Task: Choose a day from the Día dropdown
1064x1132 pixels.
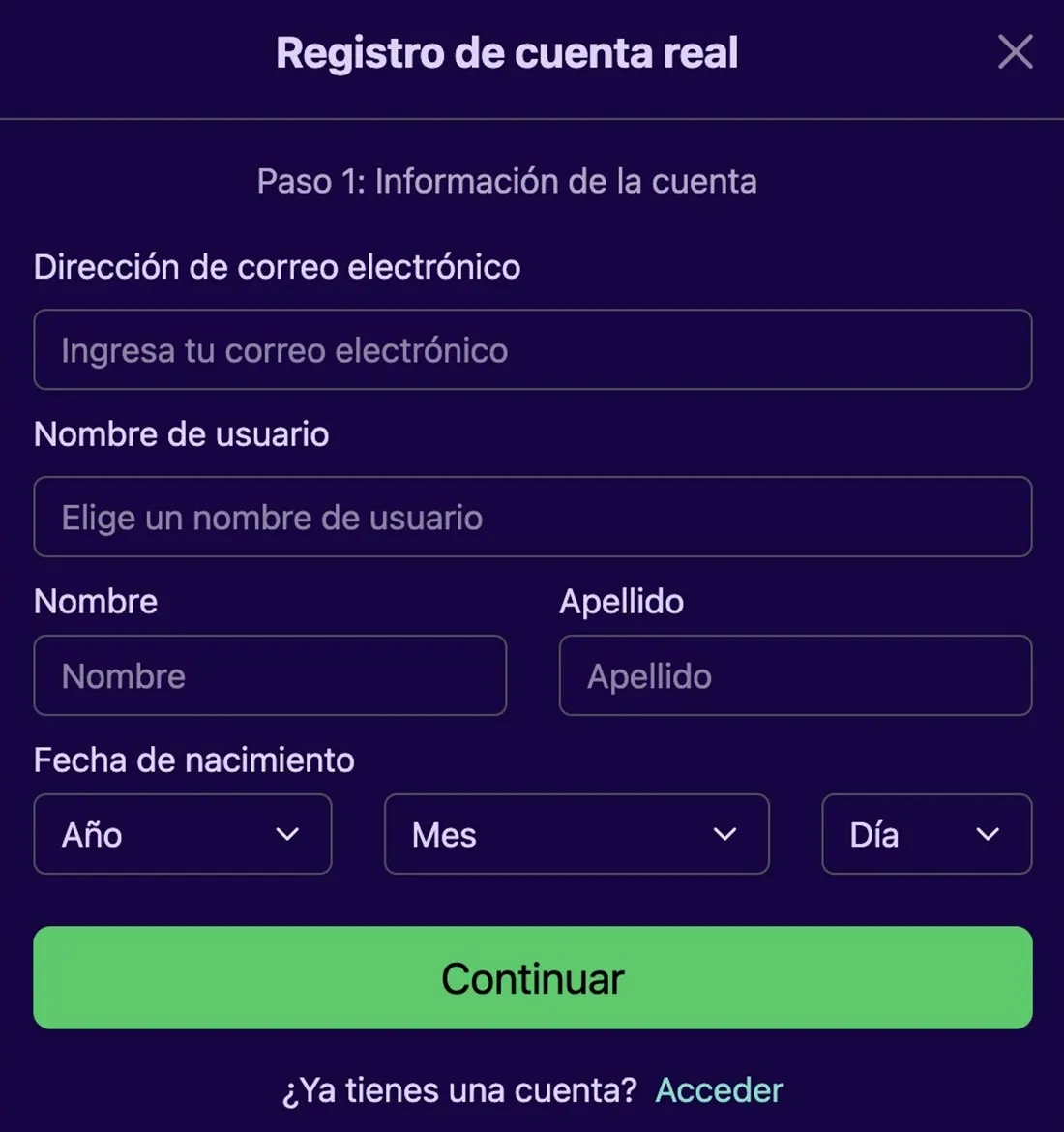Action: coord(926,835)
